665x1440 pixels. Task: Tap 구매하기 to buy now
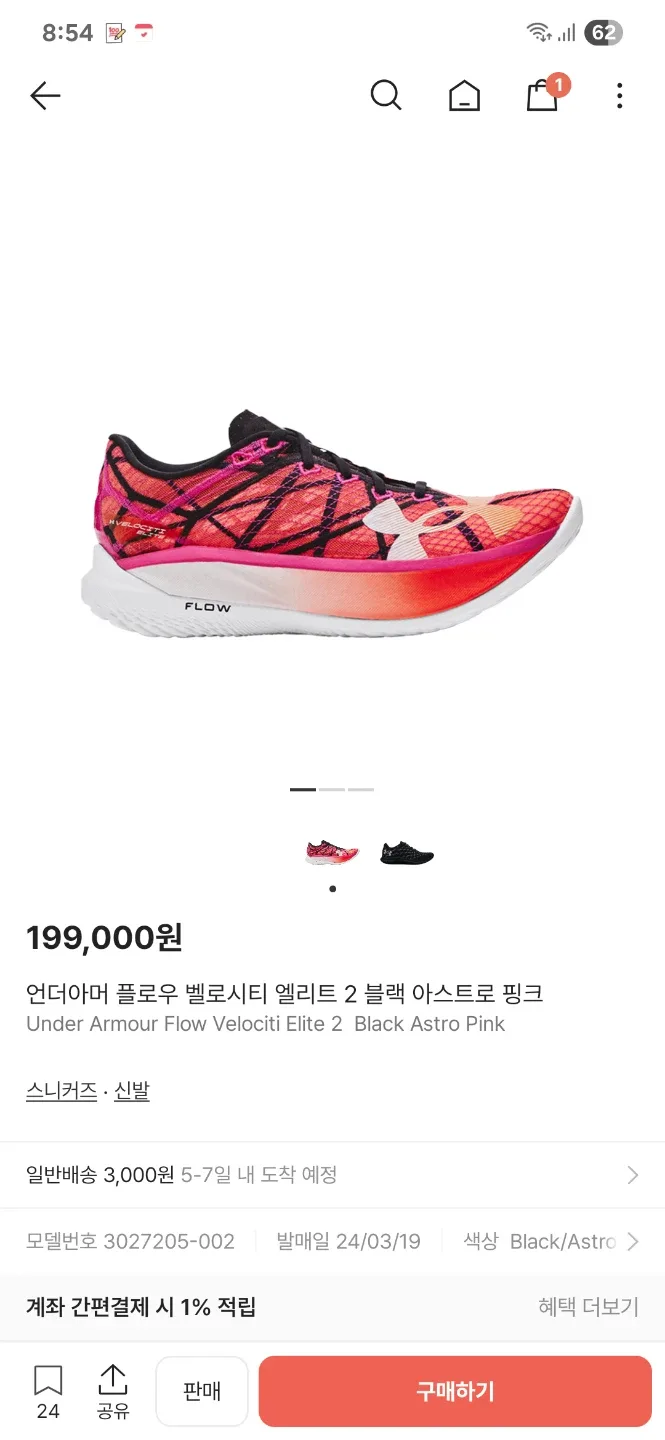pyautogui.click(x=455, y=1391)
